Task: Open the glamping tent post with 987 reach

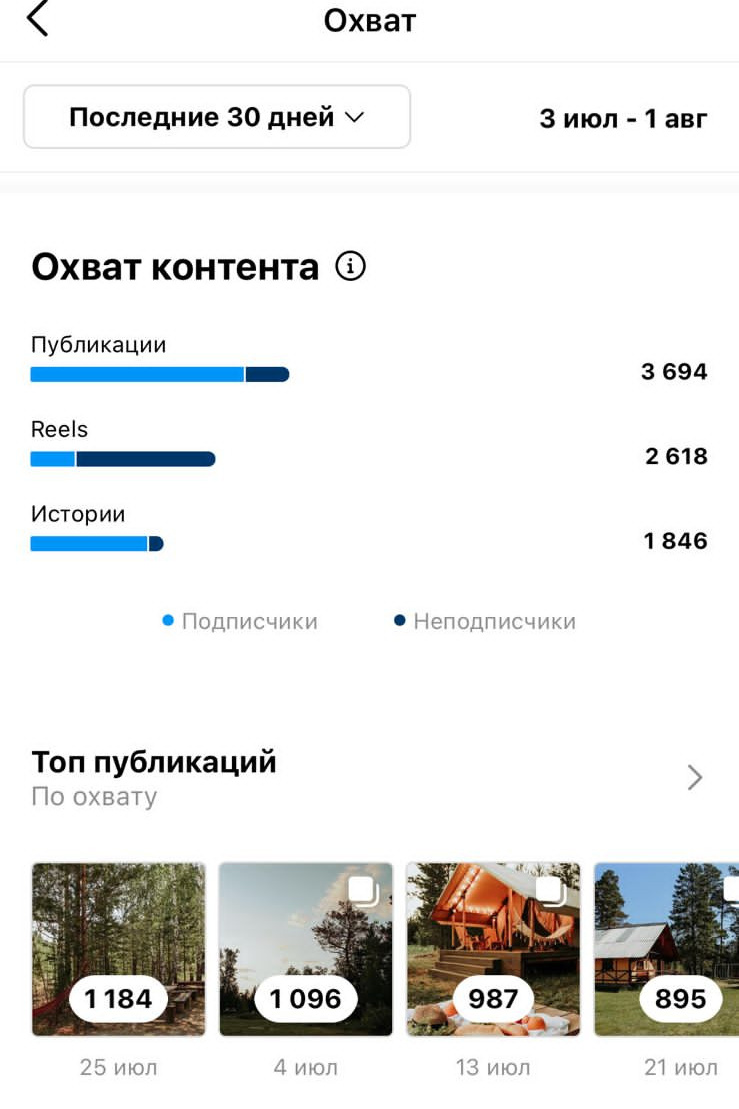Action: 494,947
